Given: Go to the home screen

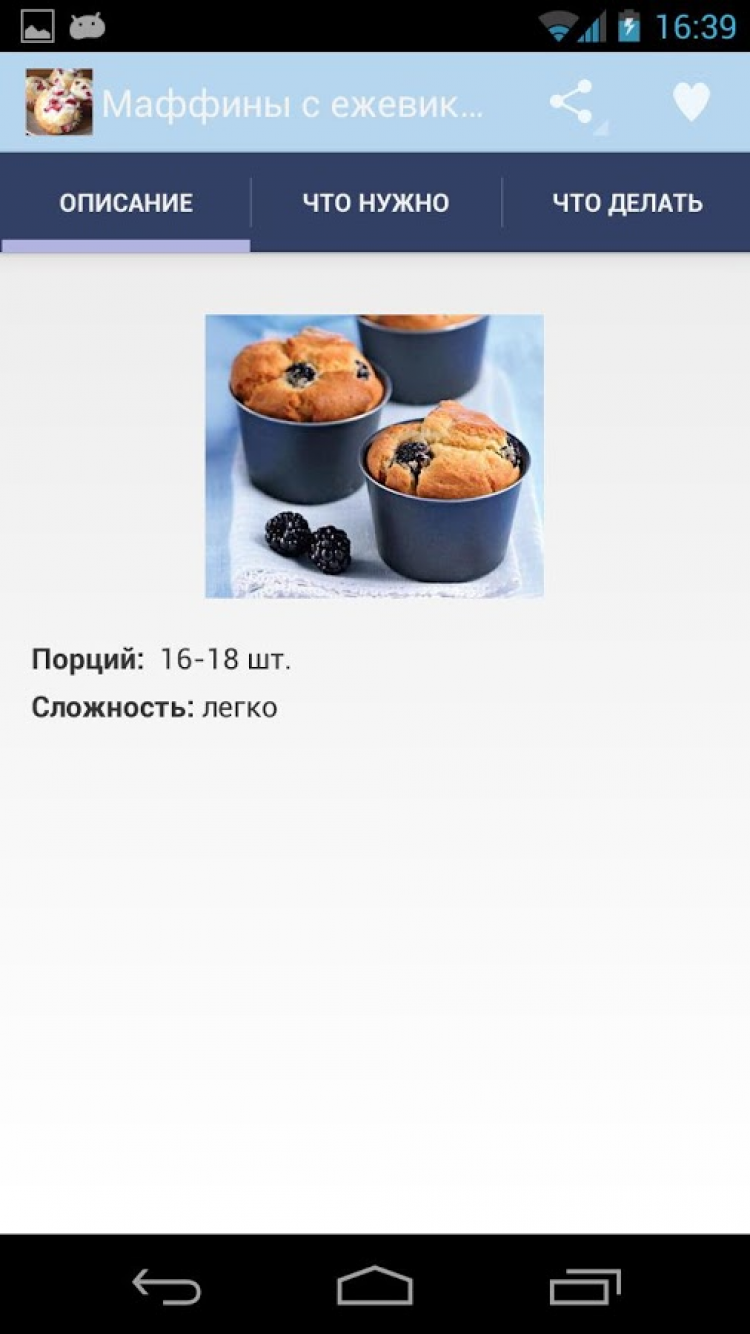Looking at the screenshot, I should [x=375, y=1286].
